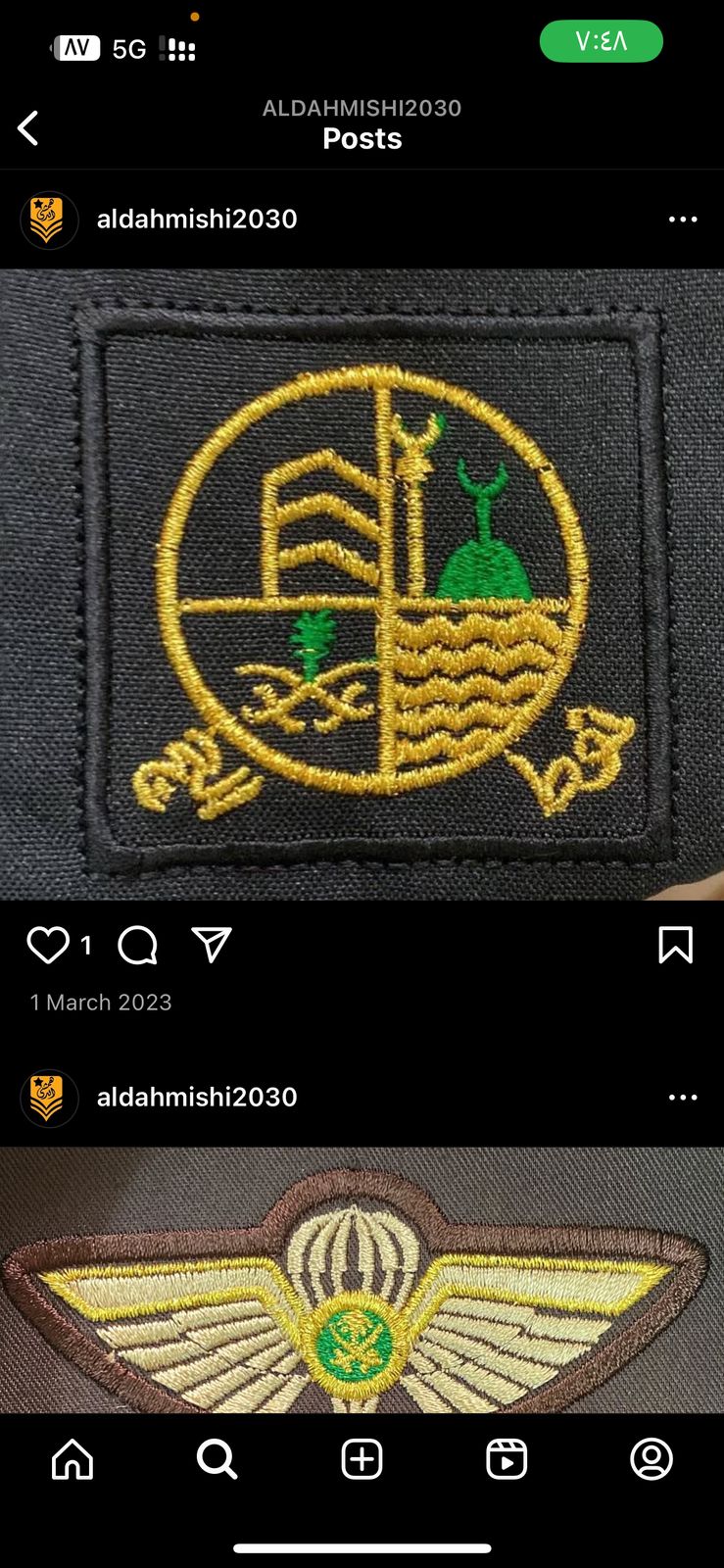This screenshot has width=724, height=1568.
Task: Open overflow menu on the parachute wings post
Action: (683, 1098)
